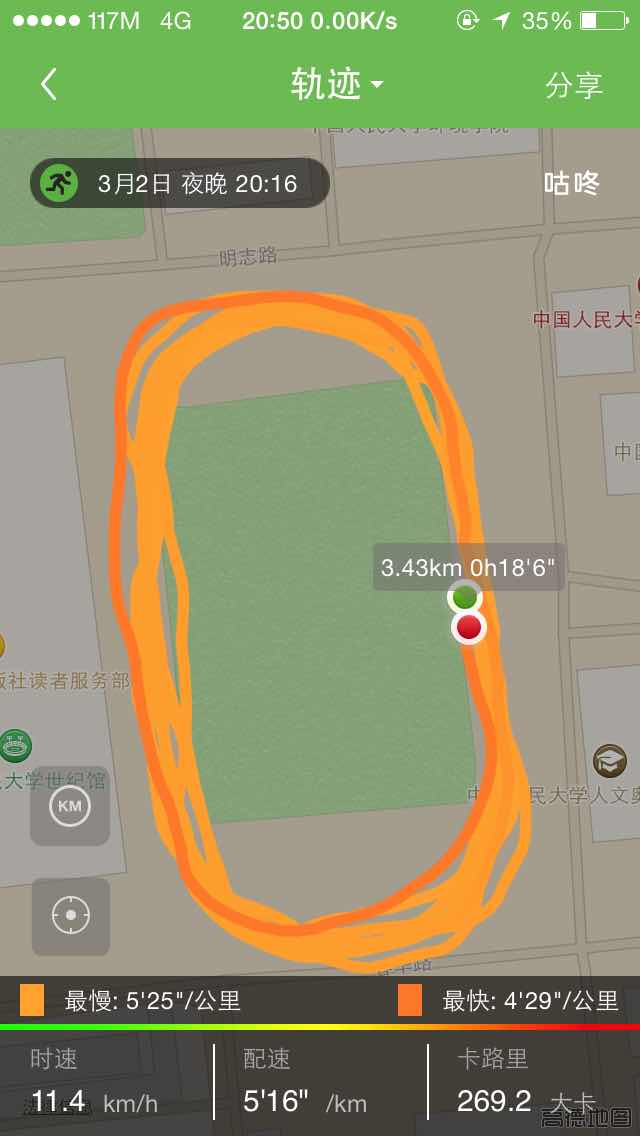Go back using the top-left arrow
Image resolution: width=640 pixels, height=1136 pixels.
pos(49,85)
